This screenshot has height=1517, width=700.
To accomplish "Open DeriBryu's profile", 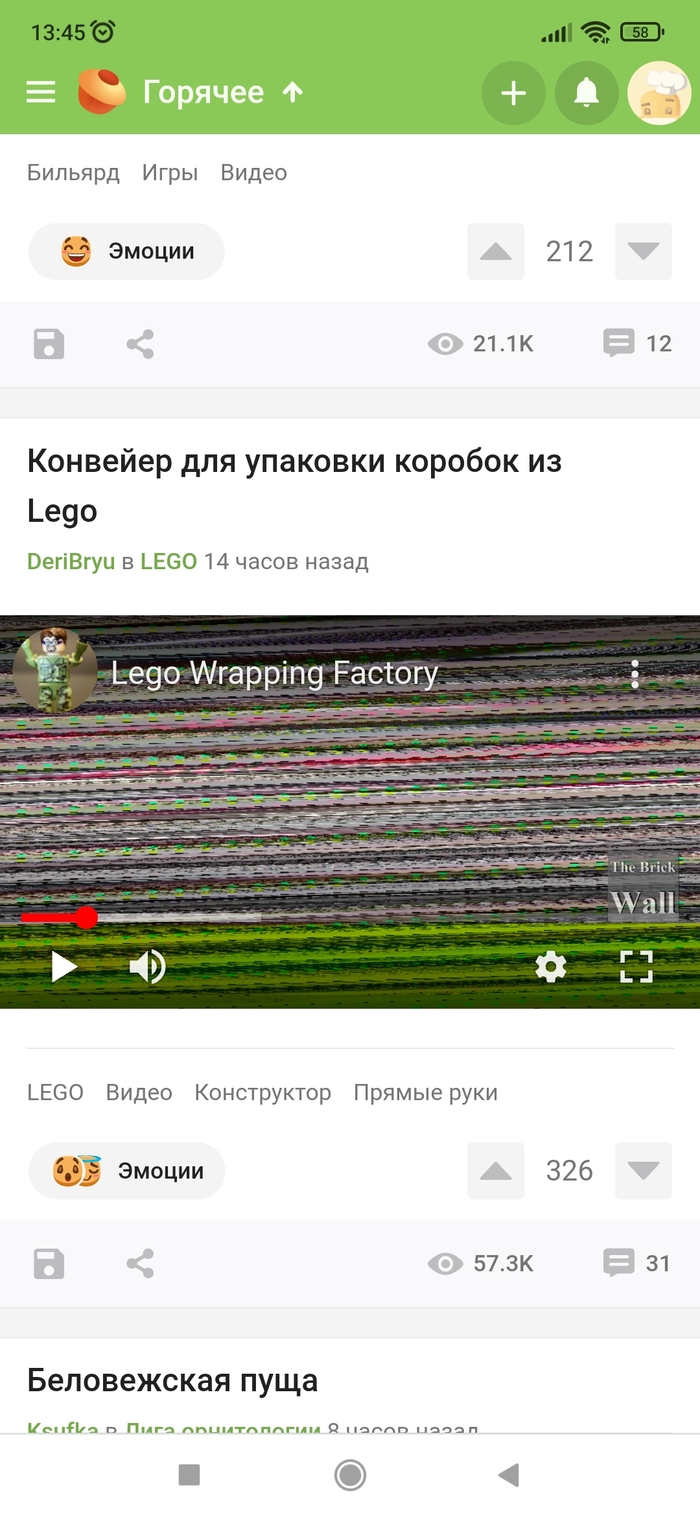I will tap(70, 562).
